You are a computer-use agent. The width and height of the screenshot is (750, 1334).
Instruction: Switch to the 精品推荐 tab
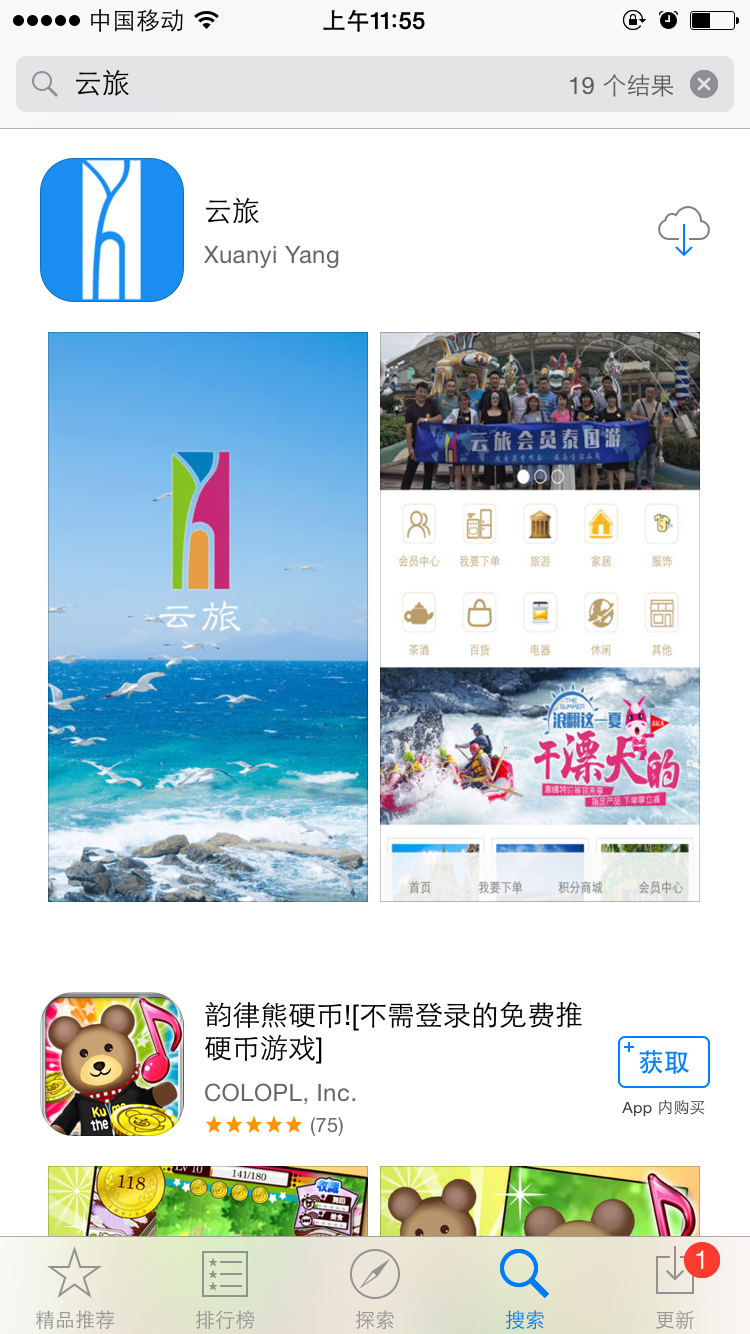tap(75, 1288)
